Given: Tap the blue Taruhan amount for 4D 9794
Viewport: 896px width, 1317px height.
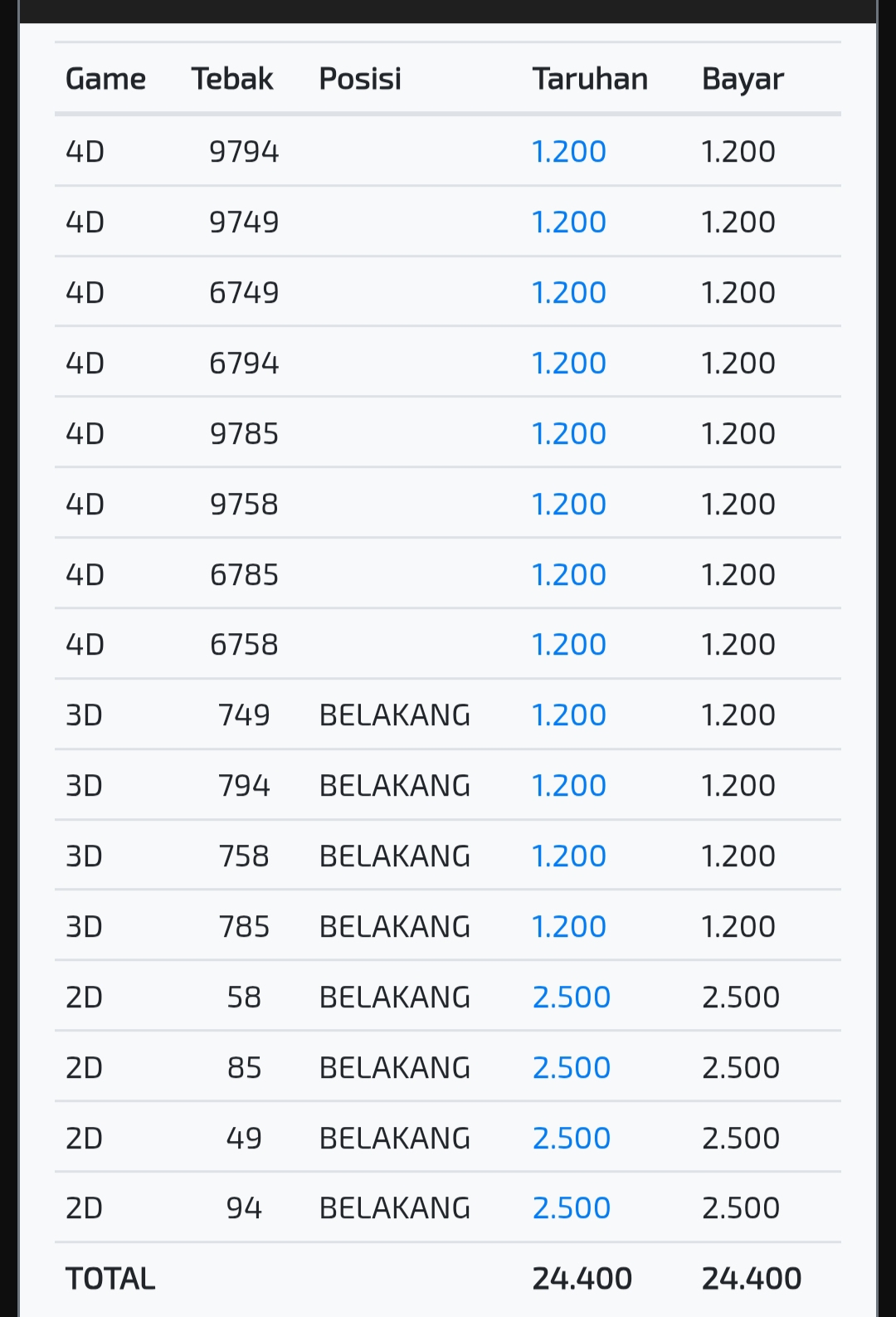Looking at the screenshot, I should [x=569, y=152].
